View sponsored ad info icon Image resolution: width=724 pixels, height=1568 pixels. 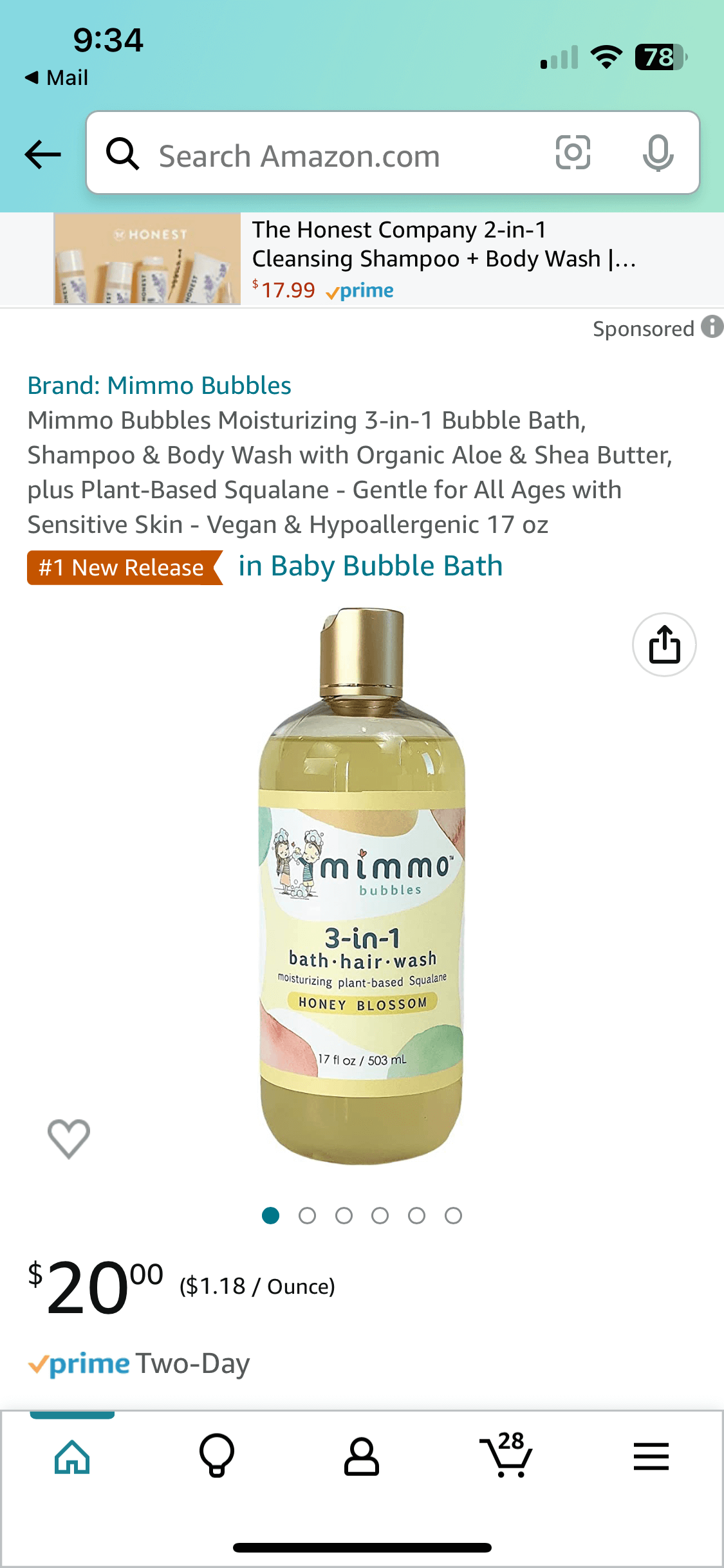click(712, 327)
